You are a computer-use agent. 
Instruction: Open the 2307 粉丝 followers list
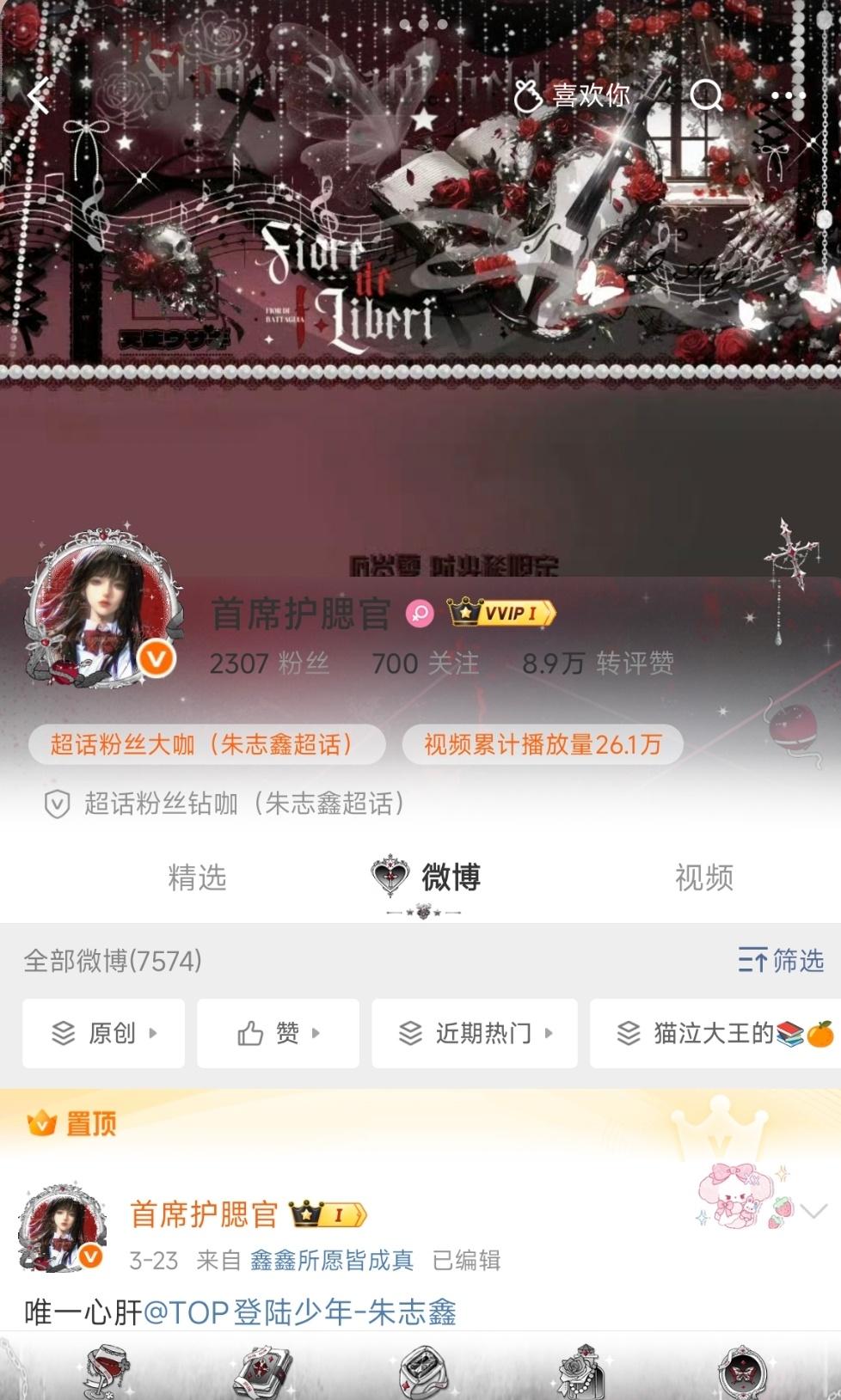click(x=269, y=663)
